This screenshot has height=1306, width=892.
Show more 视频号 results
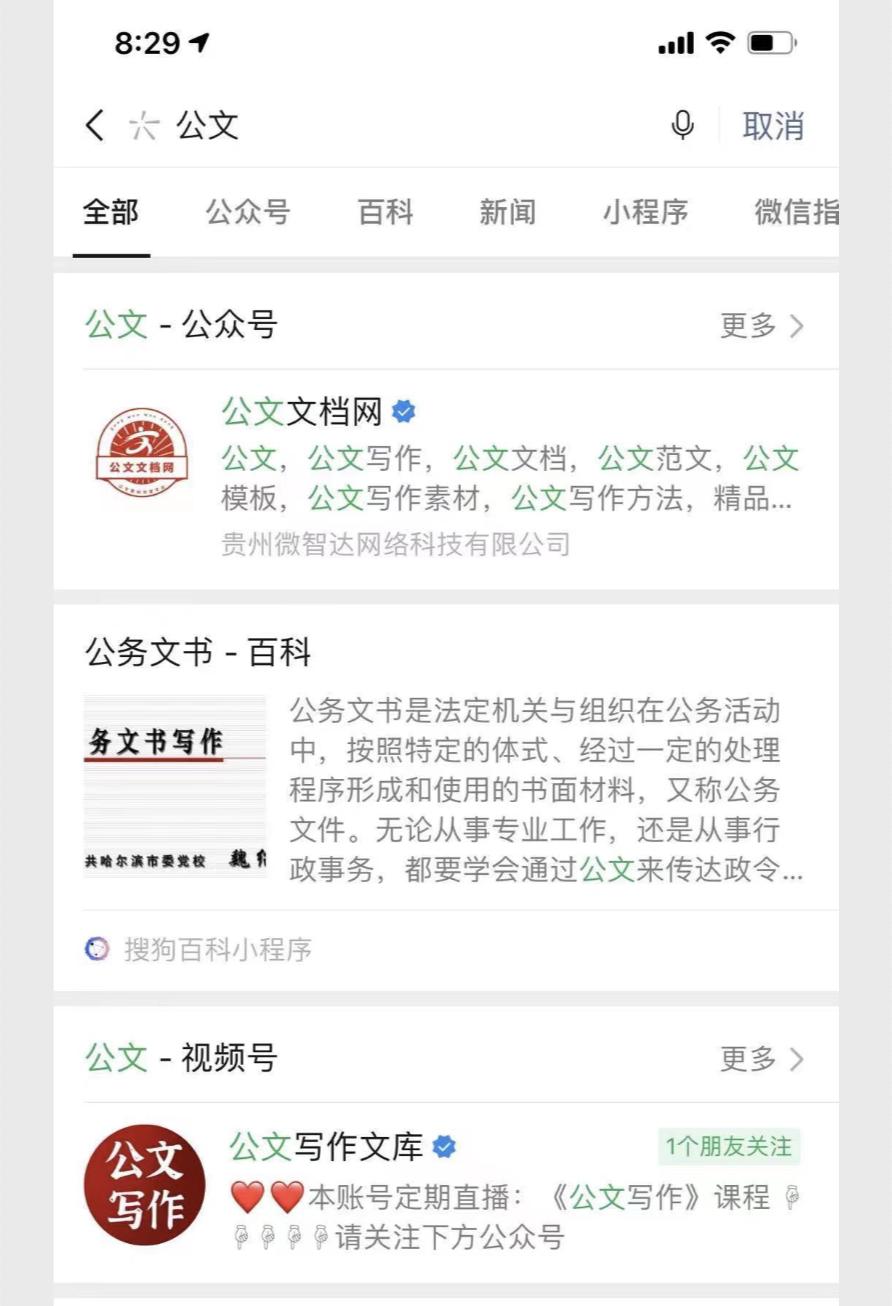point(762,1058)
